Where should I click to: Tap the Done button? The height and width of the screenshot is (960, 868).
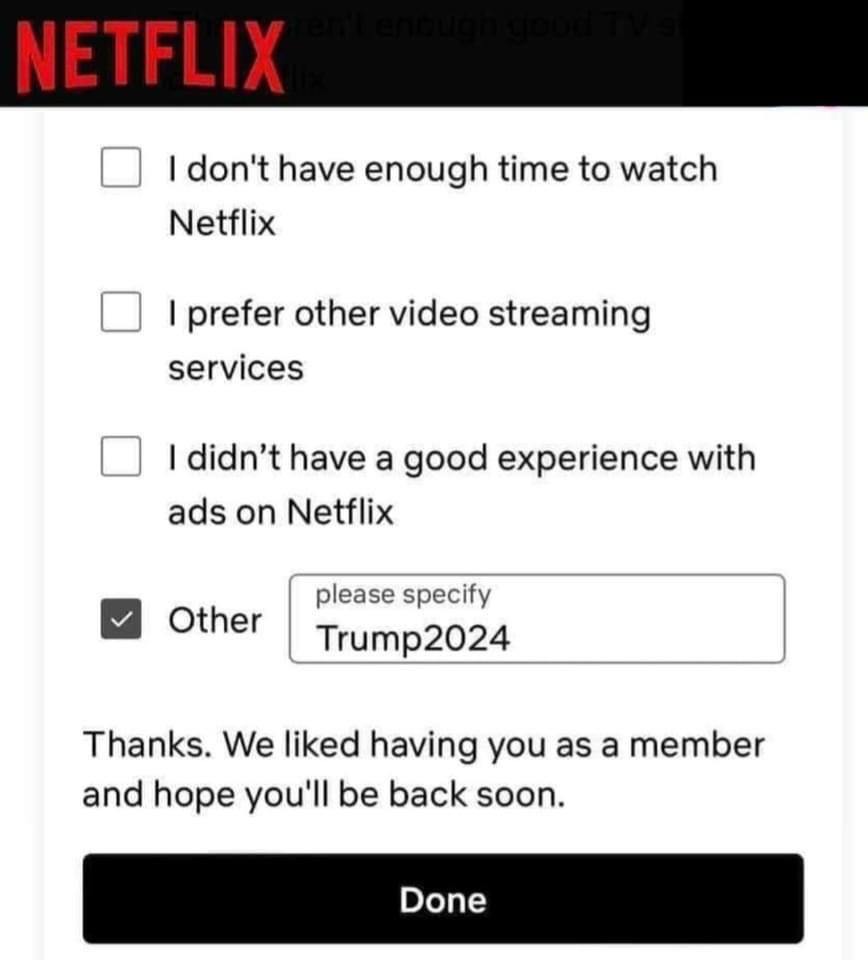(x=442, y=899)
